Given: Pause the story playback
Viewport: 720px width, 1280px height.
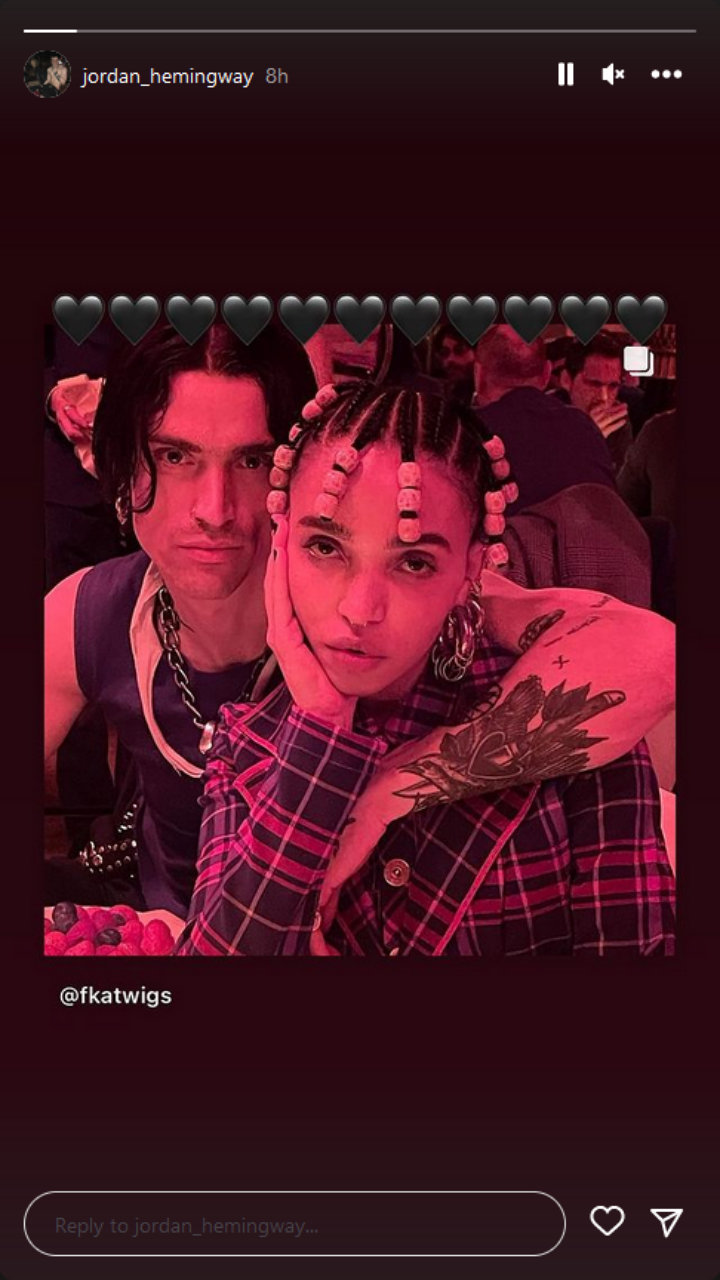Looking at the screenshot, I should pos(566,75).
